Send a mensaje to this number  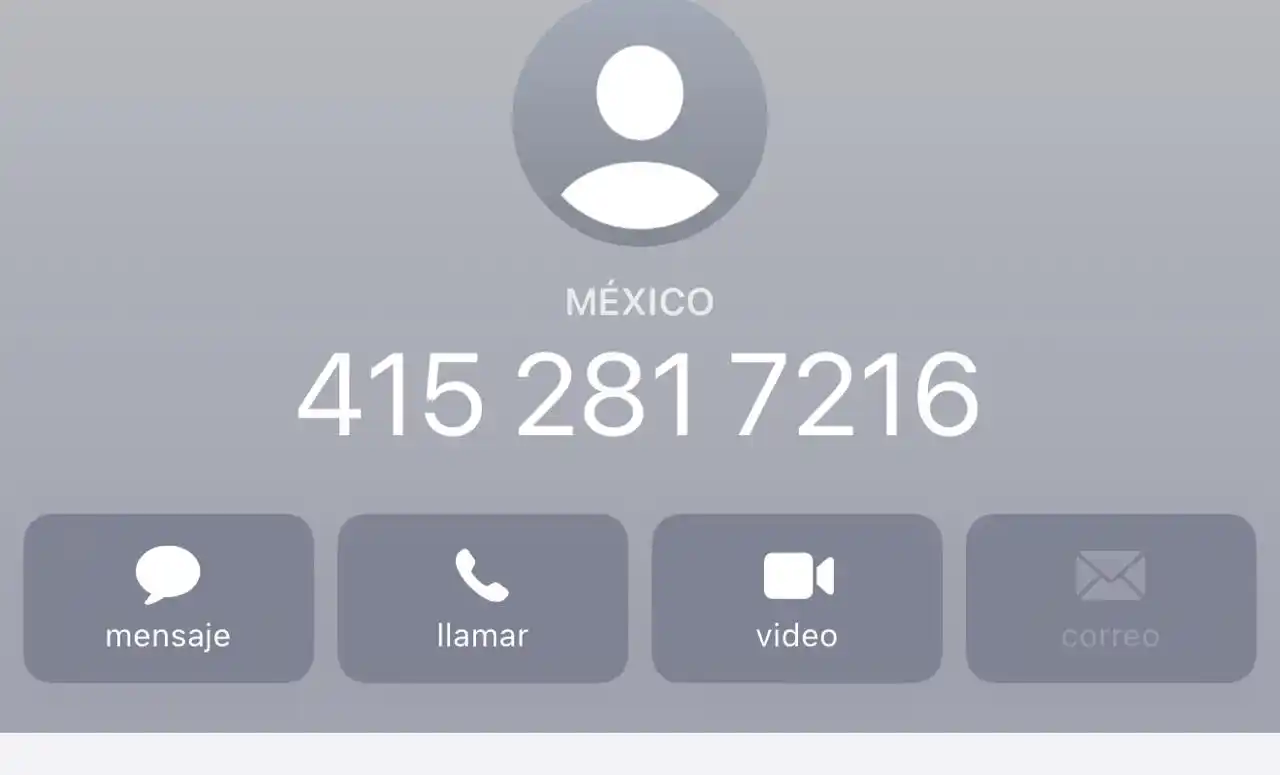pos(168,598)
